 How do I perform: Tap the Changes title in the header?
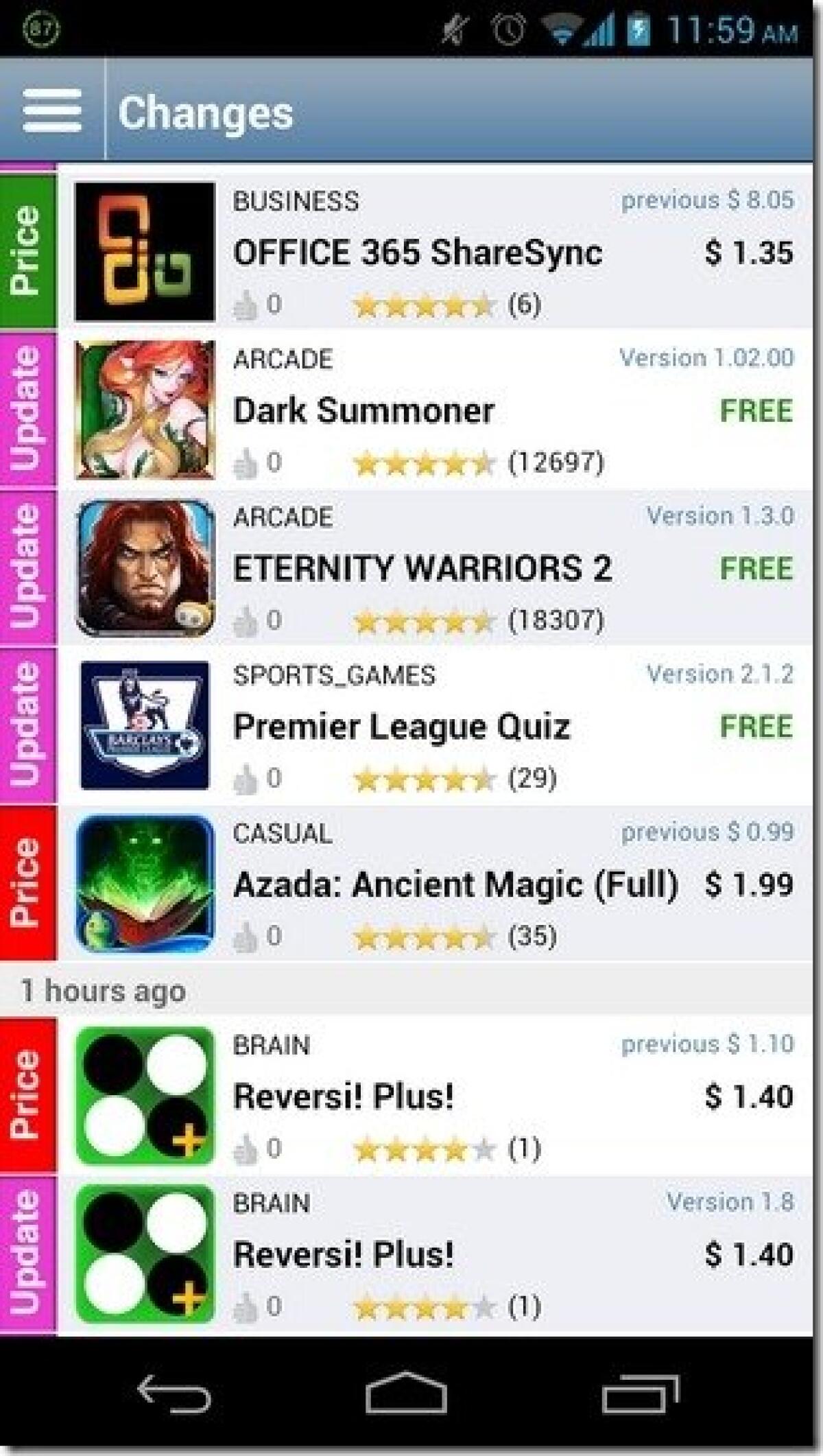tap(206, 111)
